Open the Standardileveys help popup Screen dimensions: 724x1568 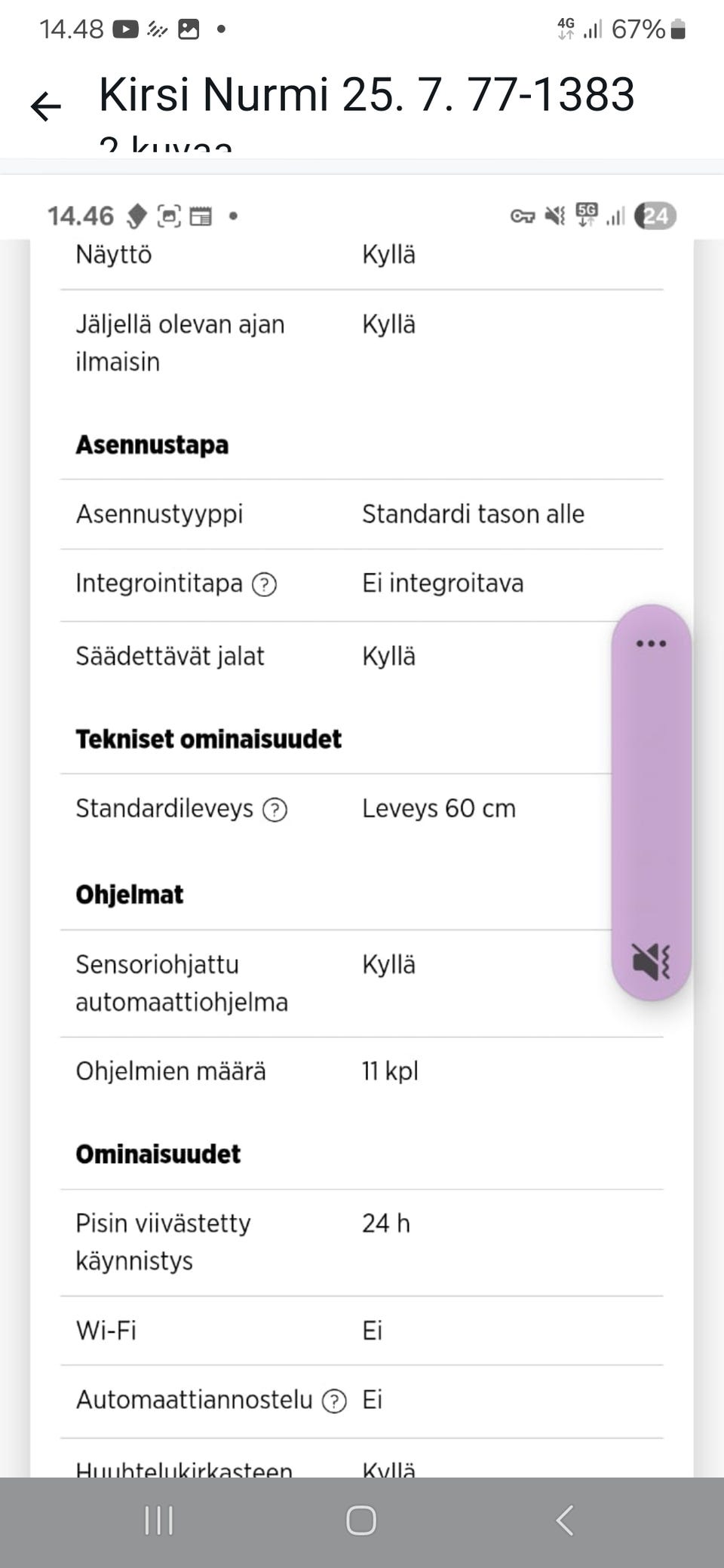point(275,809)
